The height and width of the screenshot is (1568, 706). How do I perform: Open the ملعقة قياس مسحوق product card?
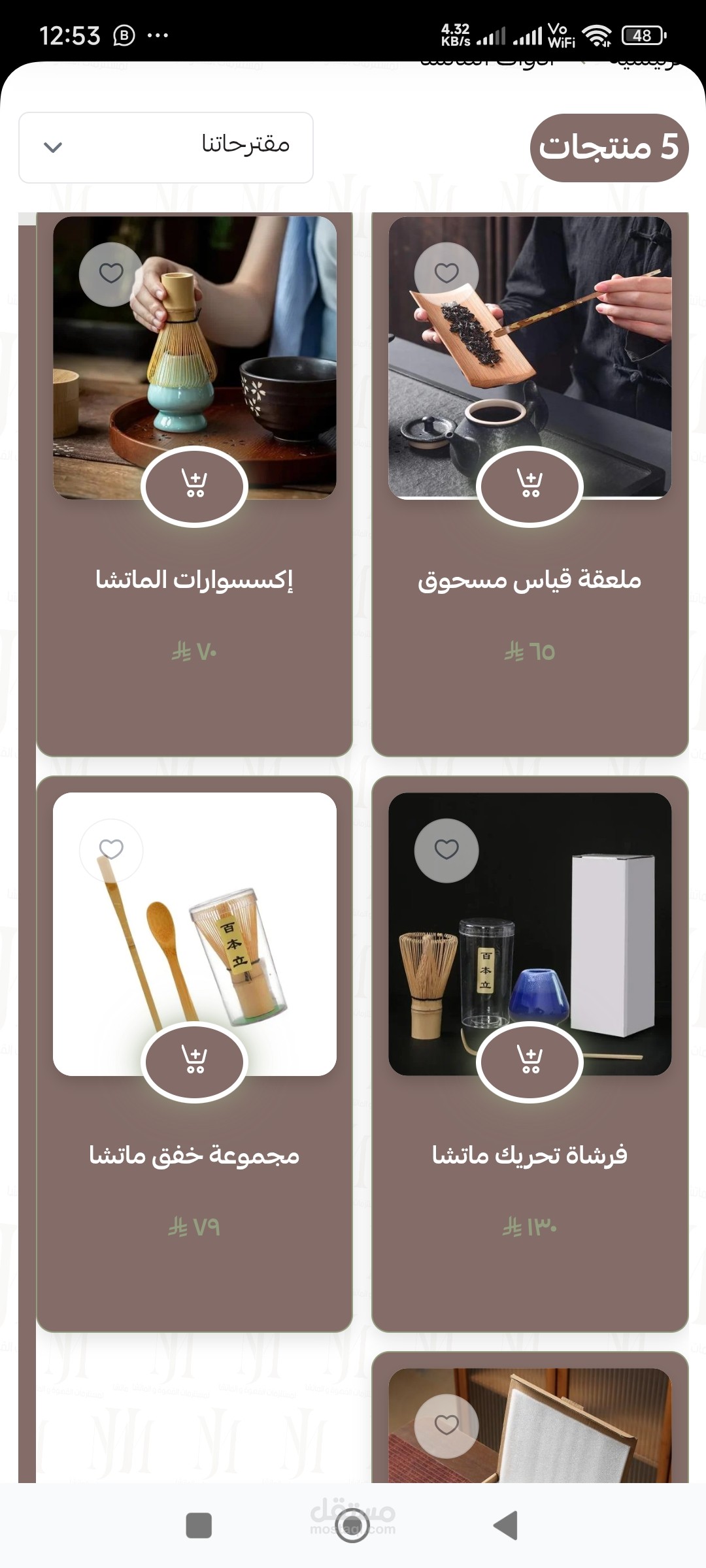[529, 580]
